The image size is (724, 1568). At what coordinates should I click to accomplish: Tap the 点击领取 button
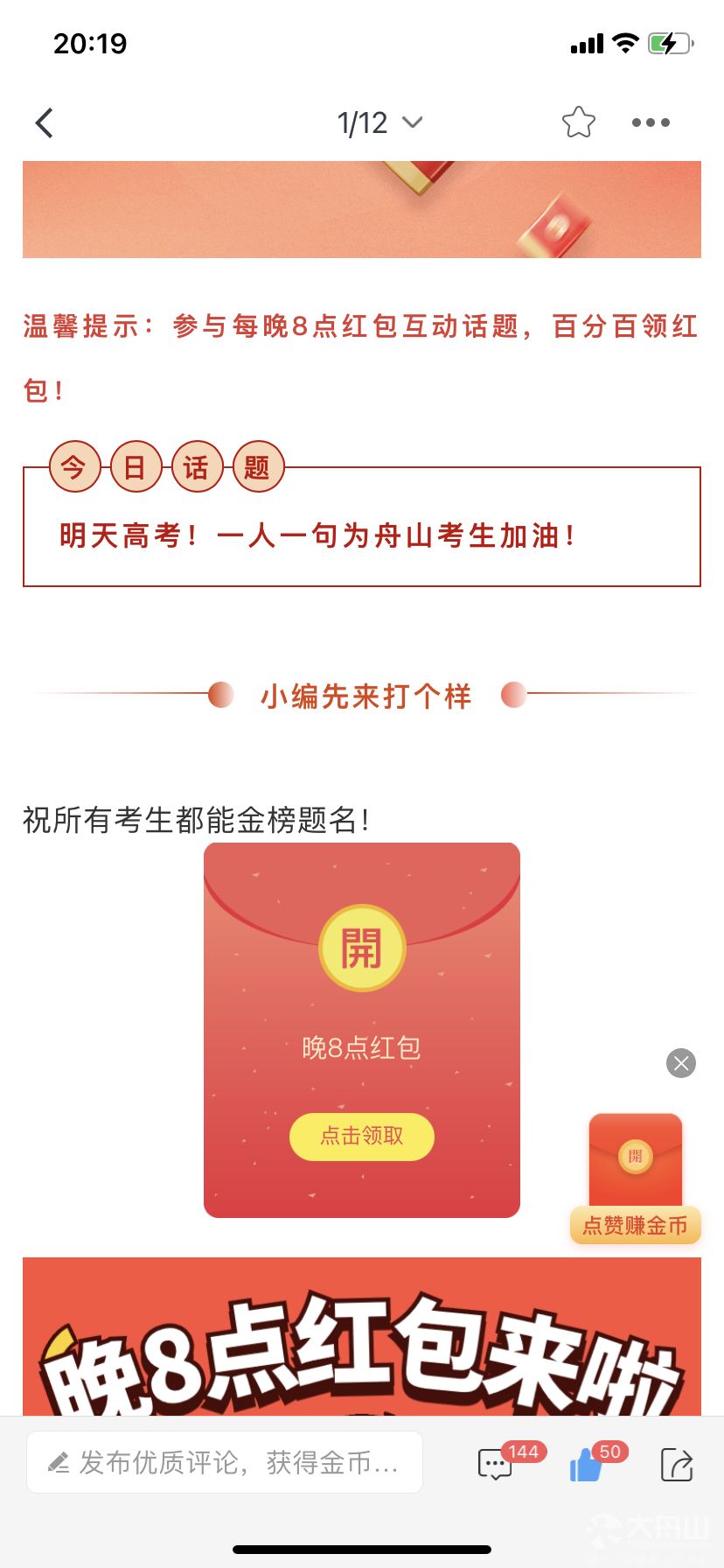coord(362,1136)
